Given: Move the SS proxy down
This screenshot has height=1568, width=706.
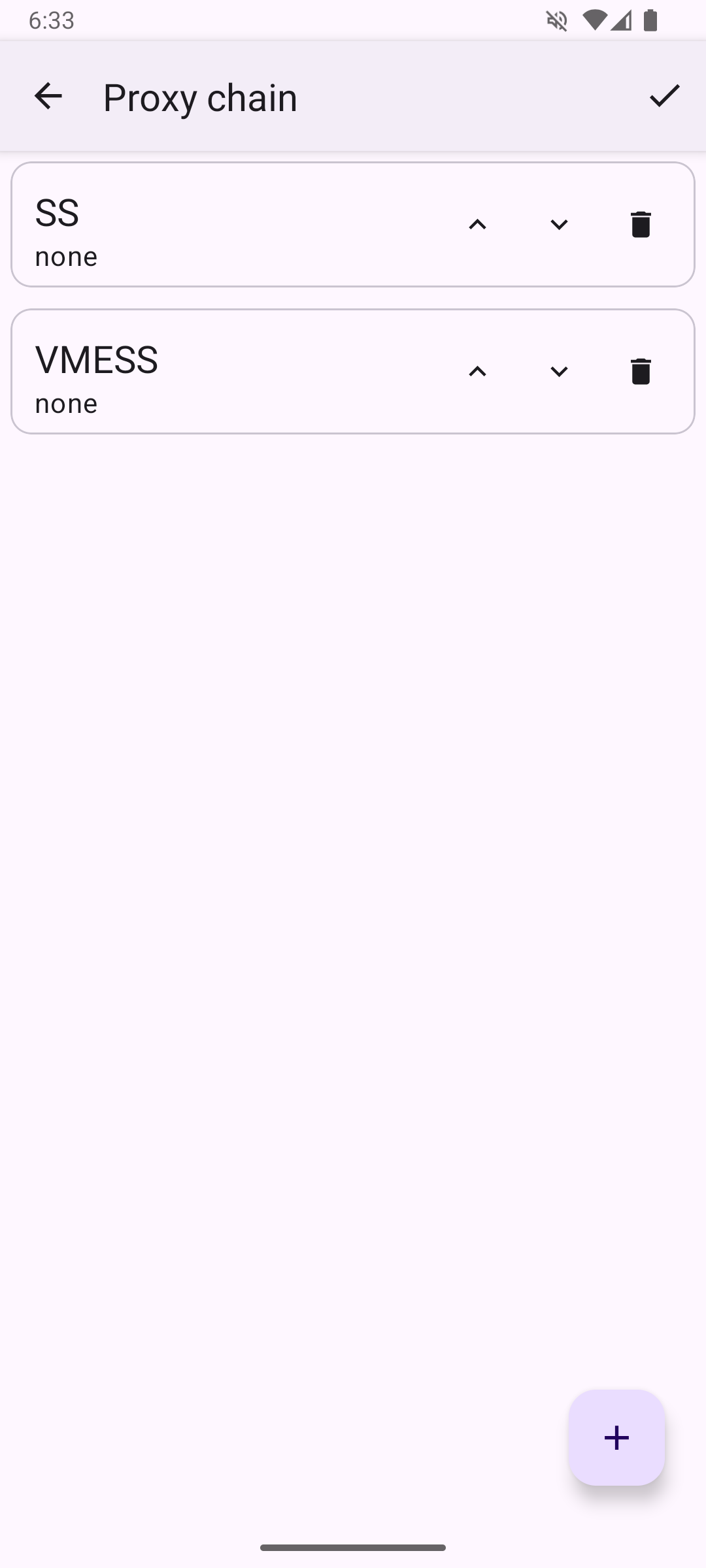Looking at the screenshot, I should point(559,224).
